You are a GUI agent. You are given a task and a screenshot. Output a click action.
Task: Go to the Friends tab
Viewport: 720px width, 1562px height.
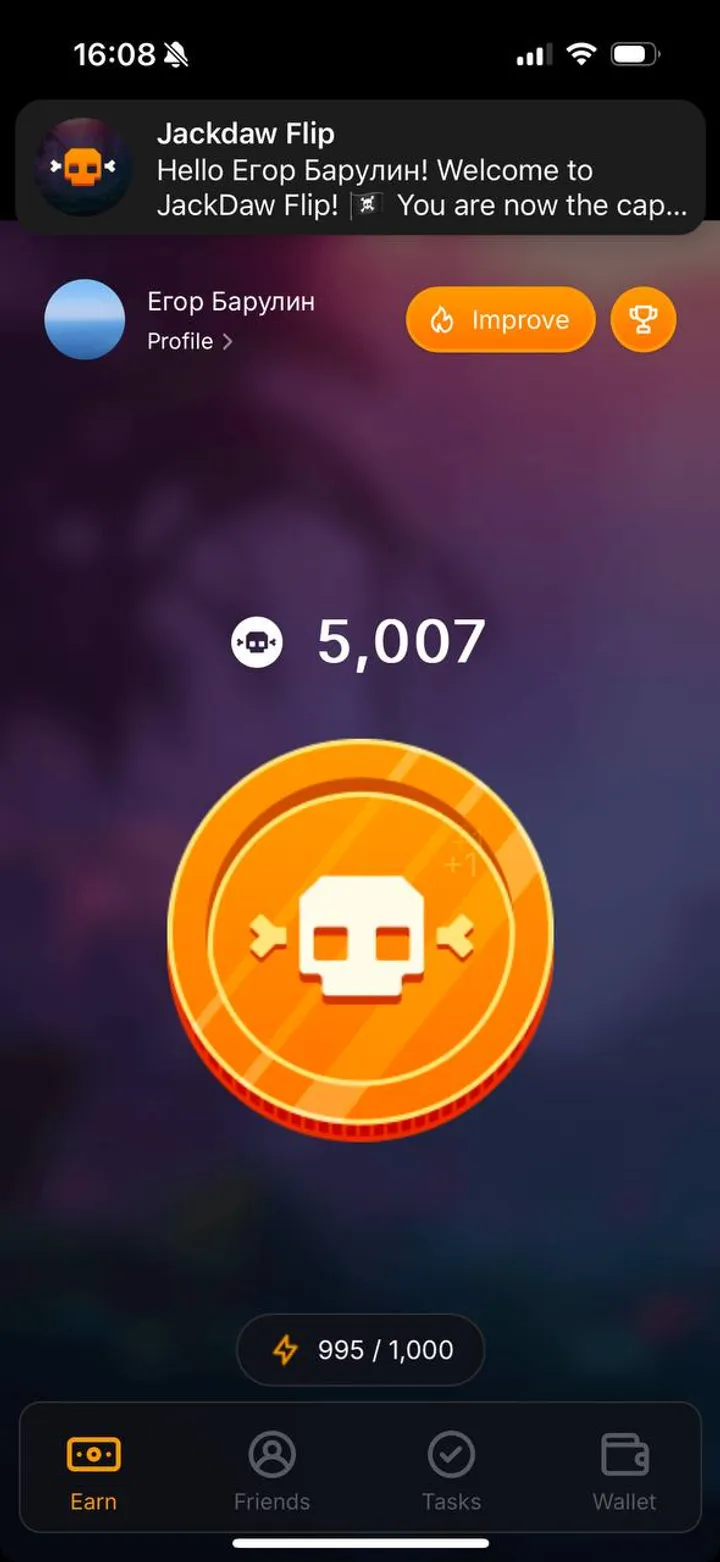(x=272, y=1471)
